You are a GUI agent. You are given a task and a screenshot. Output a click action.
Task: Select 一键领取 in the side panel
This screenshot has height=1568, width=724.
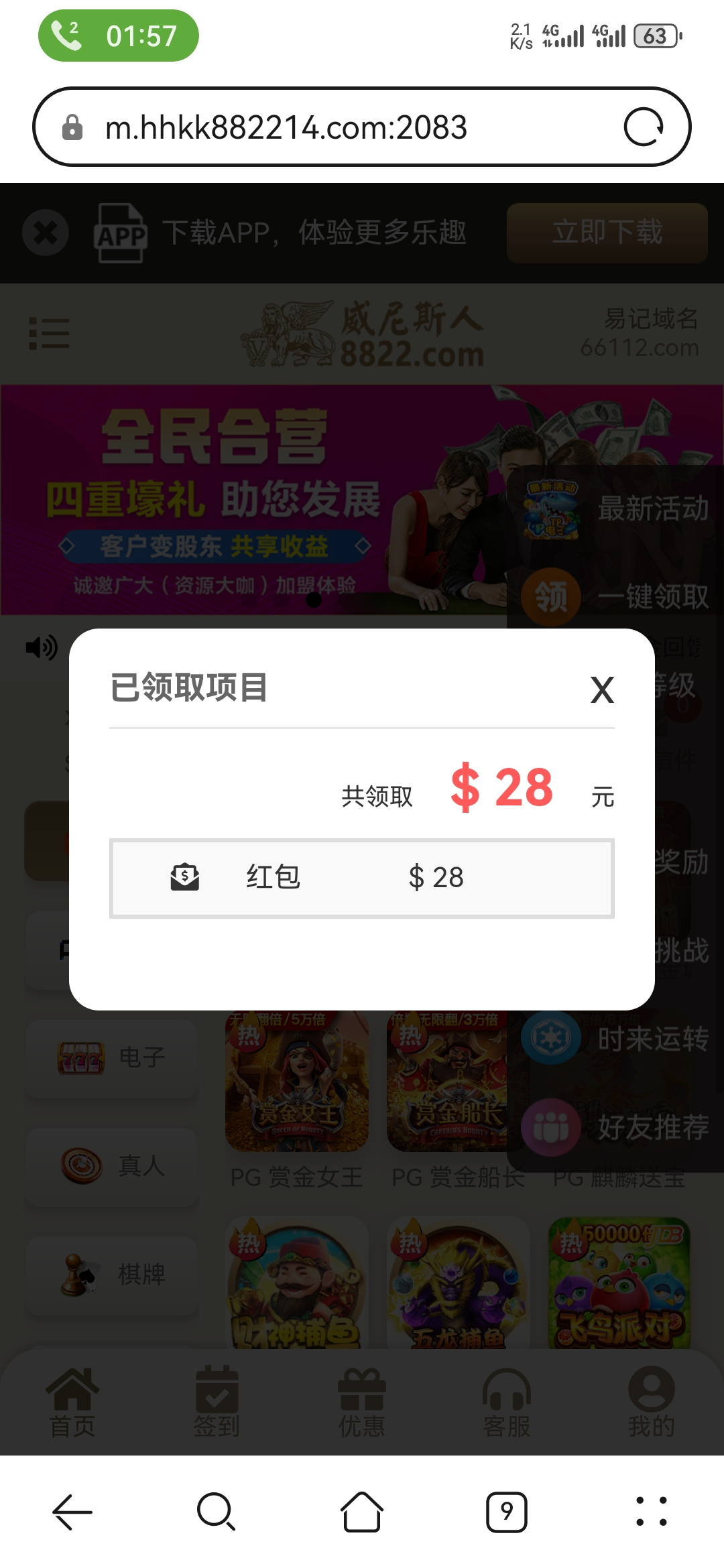617,596
